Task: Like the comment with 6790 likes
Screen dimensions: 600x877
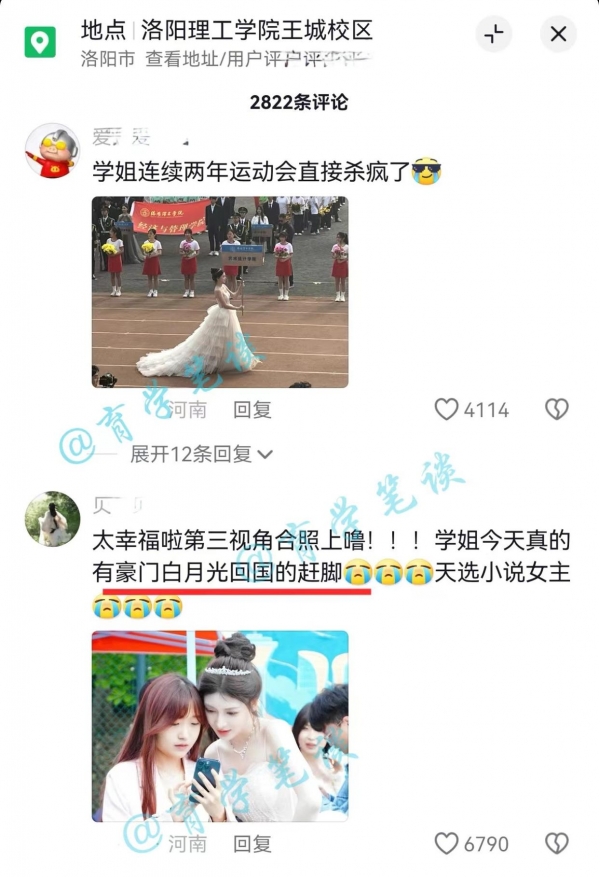Action: pyautogui.click(x=446, y=844)
